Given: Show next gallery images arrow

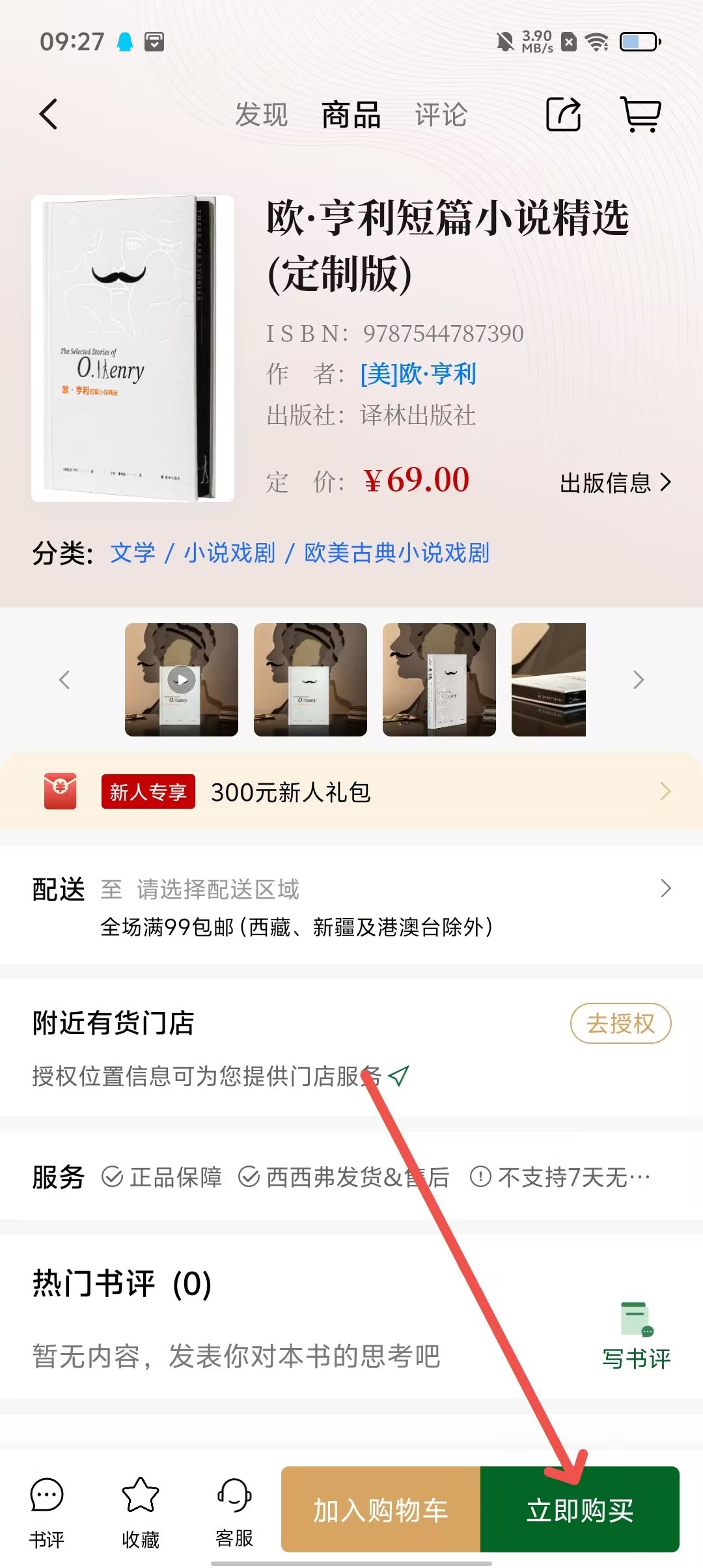Looking at the screenshot, I should 639,680.
